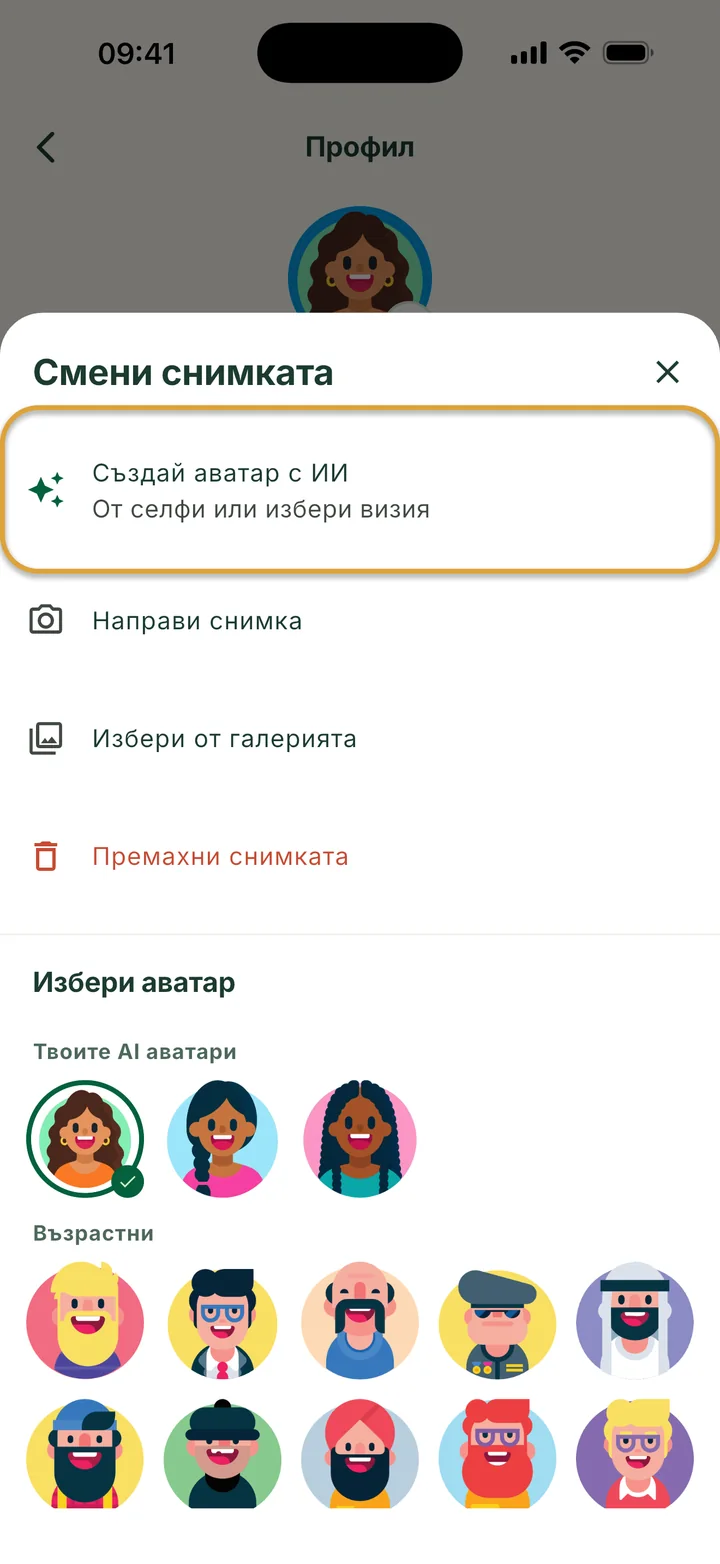
Task: Select the avatar with pink turban
Action: point(360,1455)
